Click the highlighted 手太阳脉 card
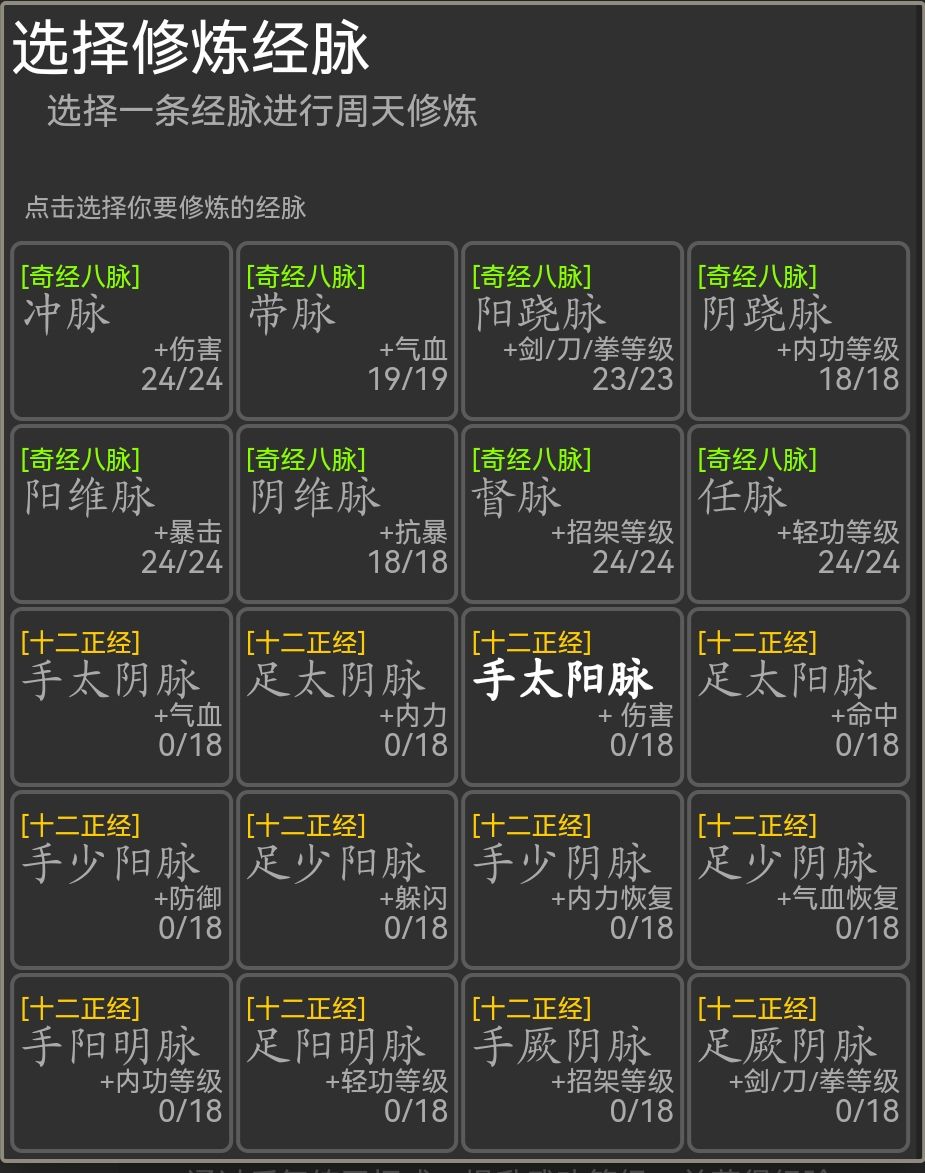 [x=572, y=695]
